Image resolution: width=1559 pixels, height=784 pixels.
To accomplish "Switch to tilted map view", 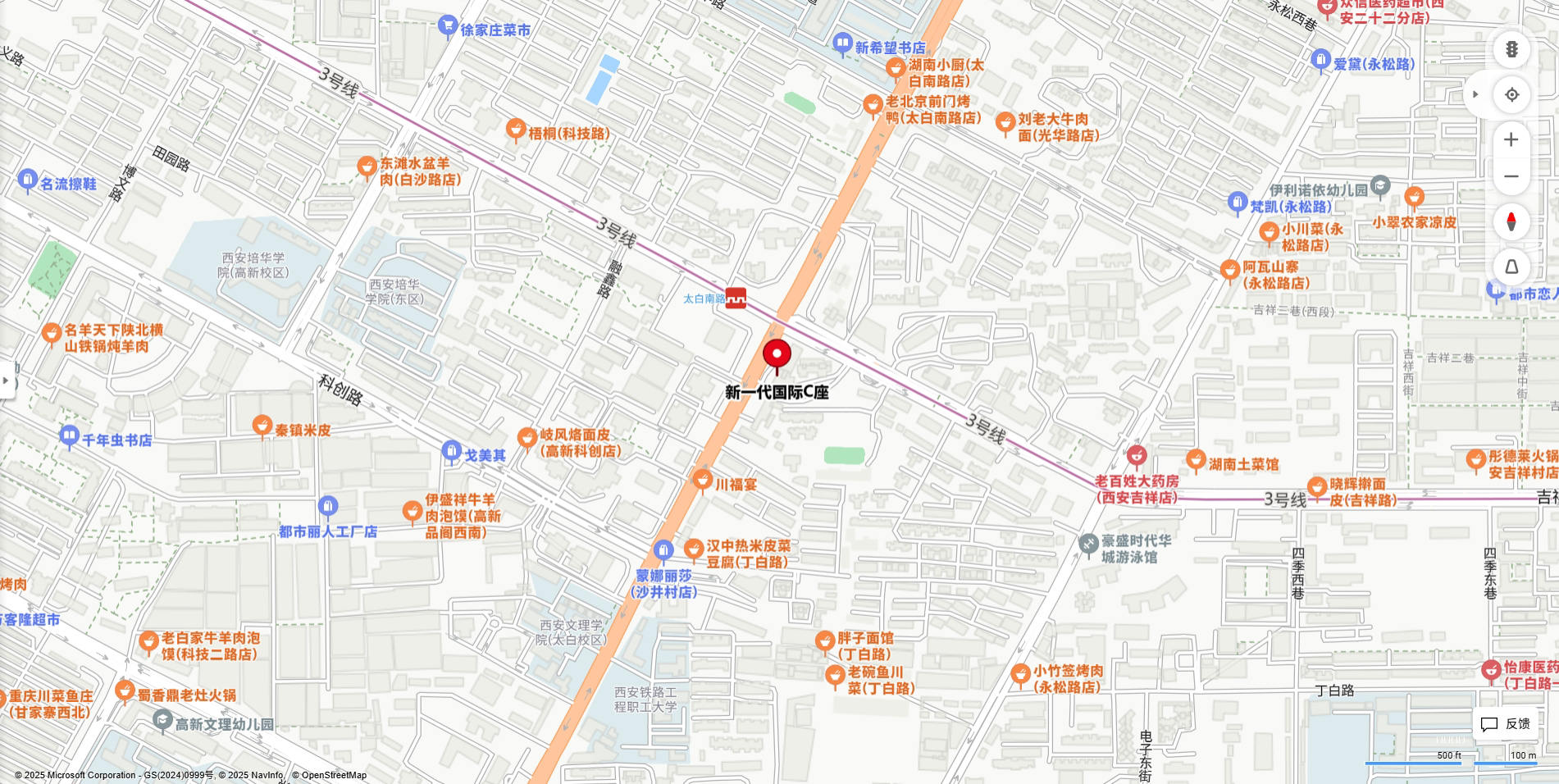I will [x=1511, y=267].
